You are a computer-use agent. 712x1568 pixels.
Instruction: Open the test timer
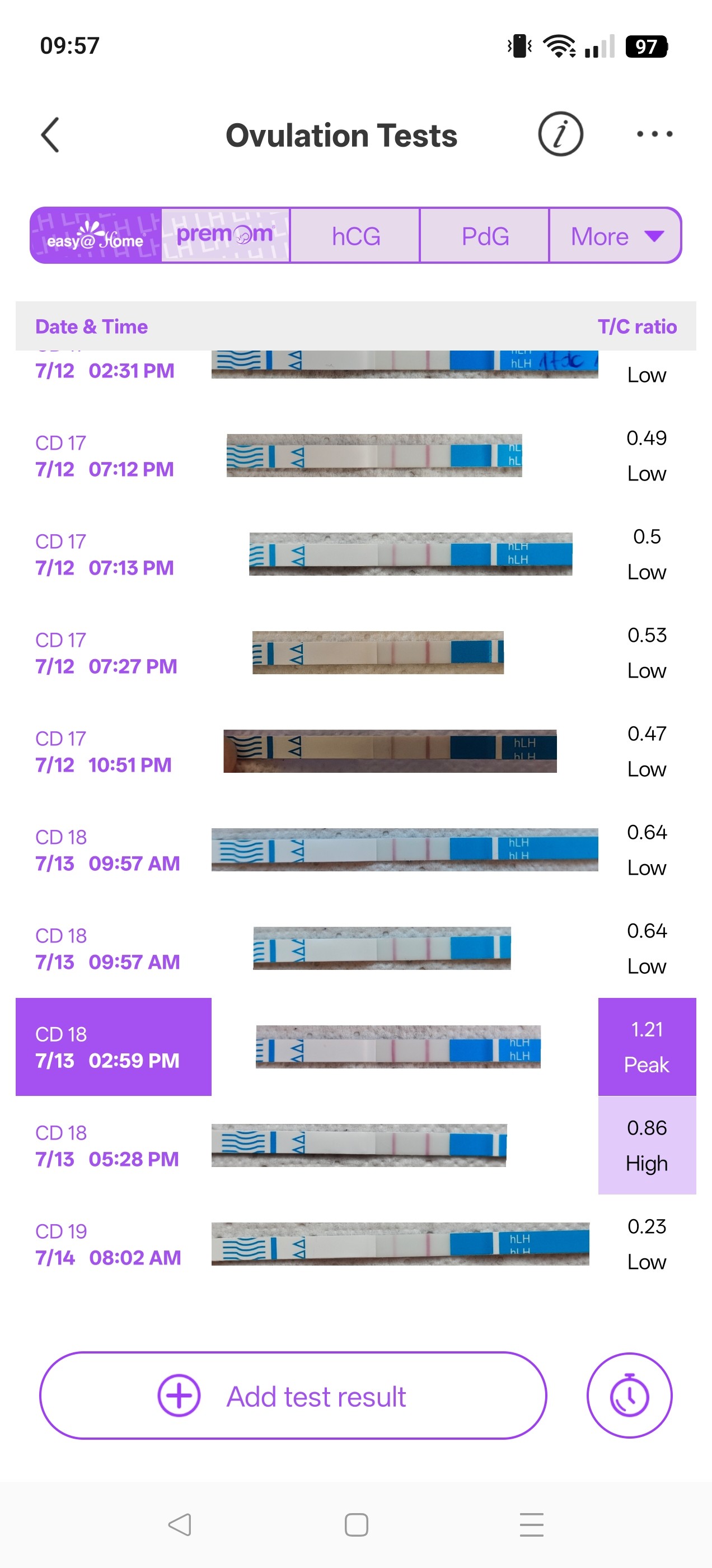tap(629, 1396)
